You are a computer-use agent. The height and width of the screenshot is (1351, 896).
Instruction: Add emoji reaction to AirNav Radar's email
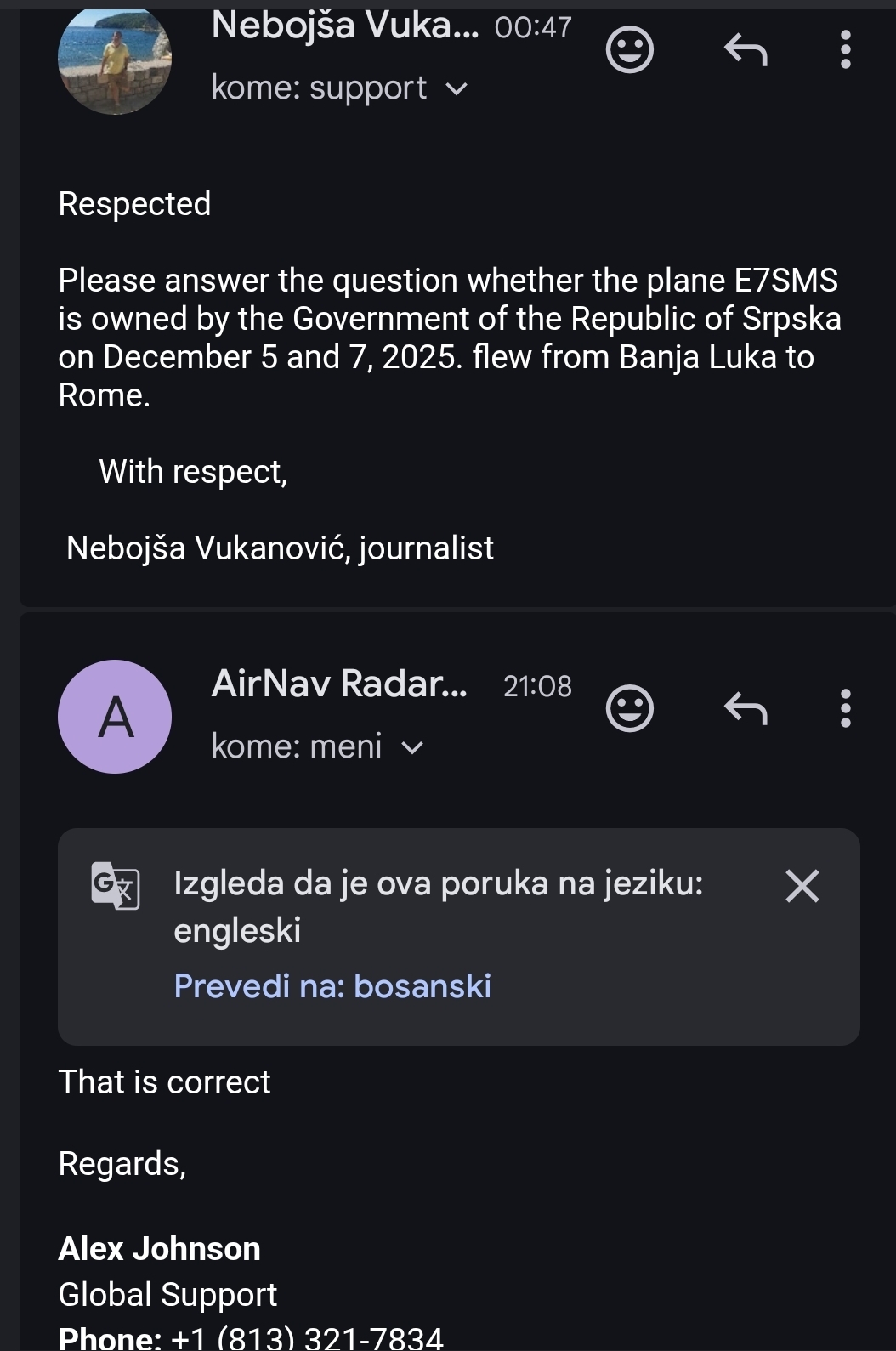point(629,708)
